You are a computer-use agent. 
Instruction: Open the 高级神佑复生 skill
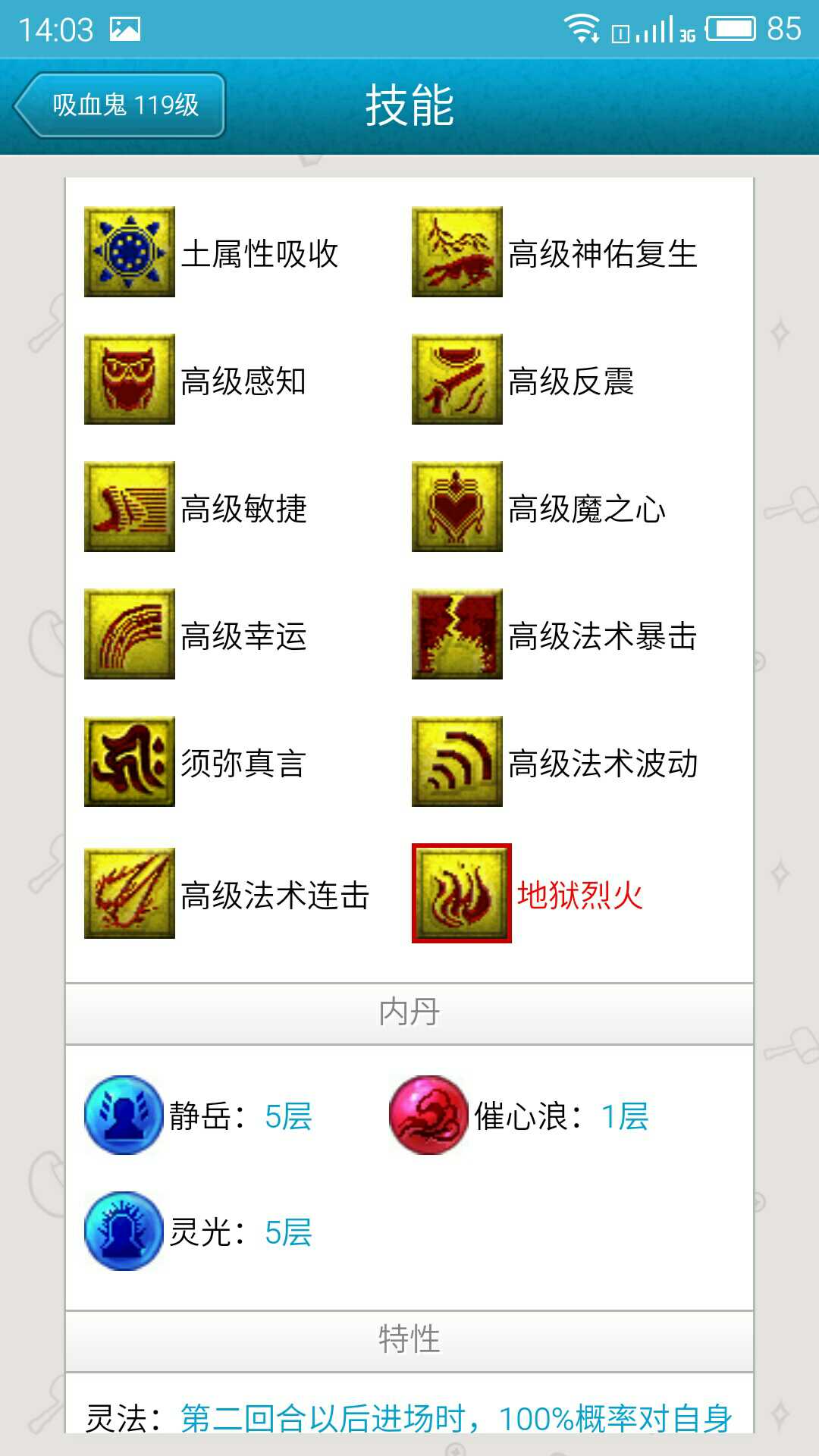[x=457, y=252]
